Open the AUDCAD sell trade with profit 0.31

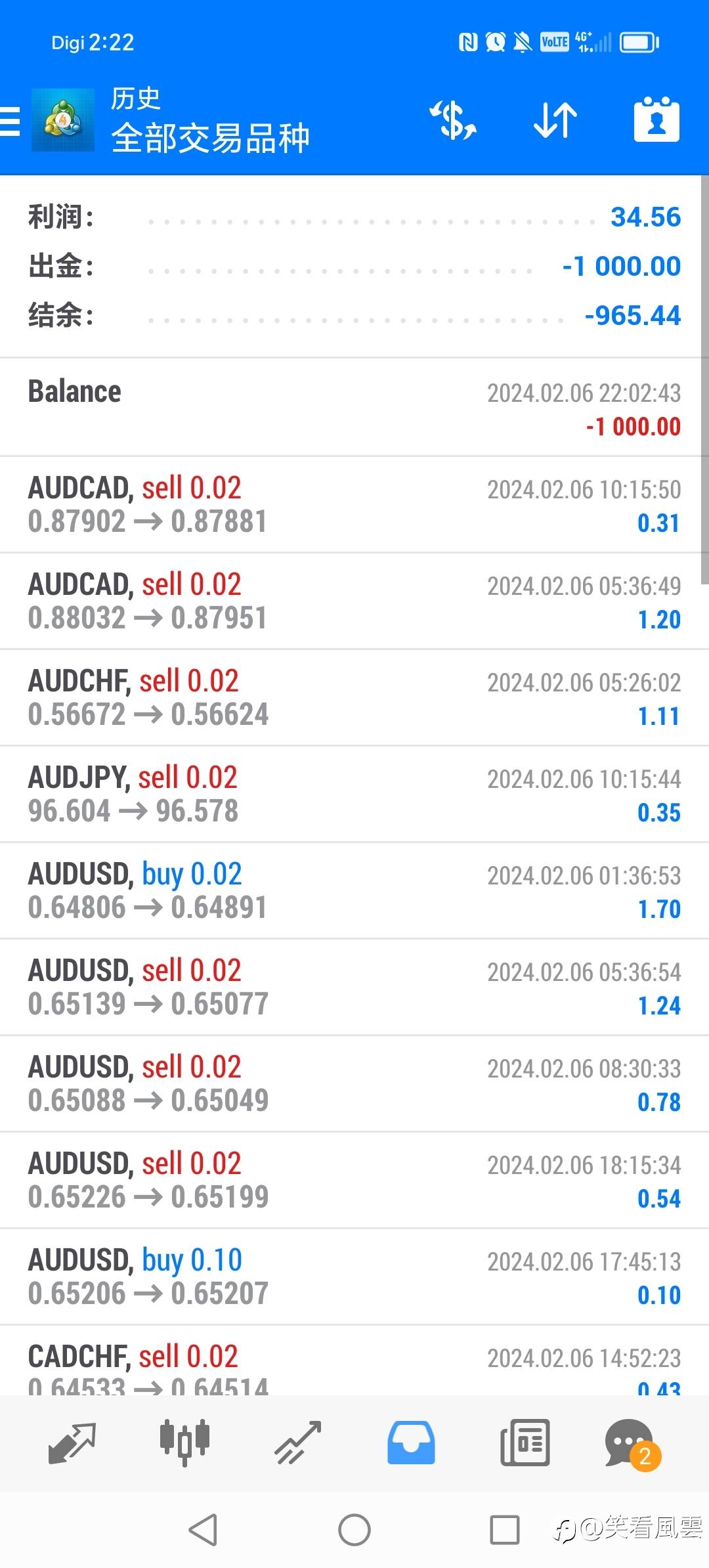[354, 505]
